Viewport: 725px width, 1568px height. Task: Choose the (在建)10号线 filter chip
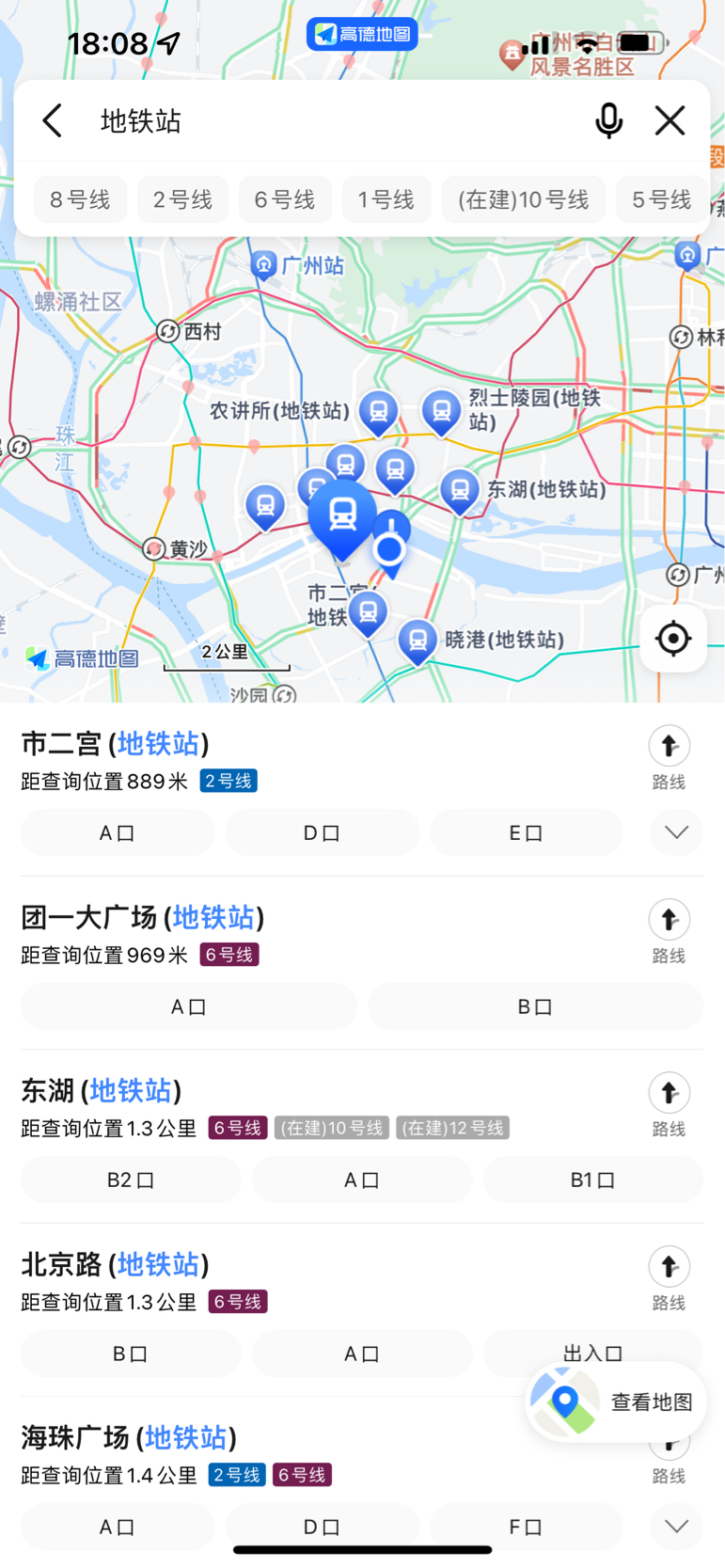click(523, 199)
